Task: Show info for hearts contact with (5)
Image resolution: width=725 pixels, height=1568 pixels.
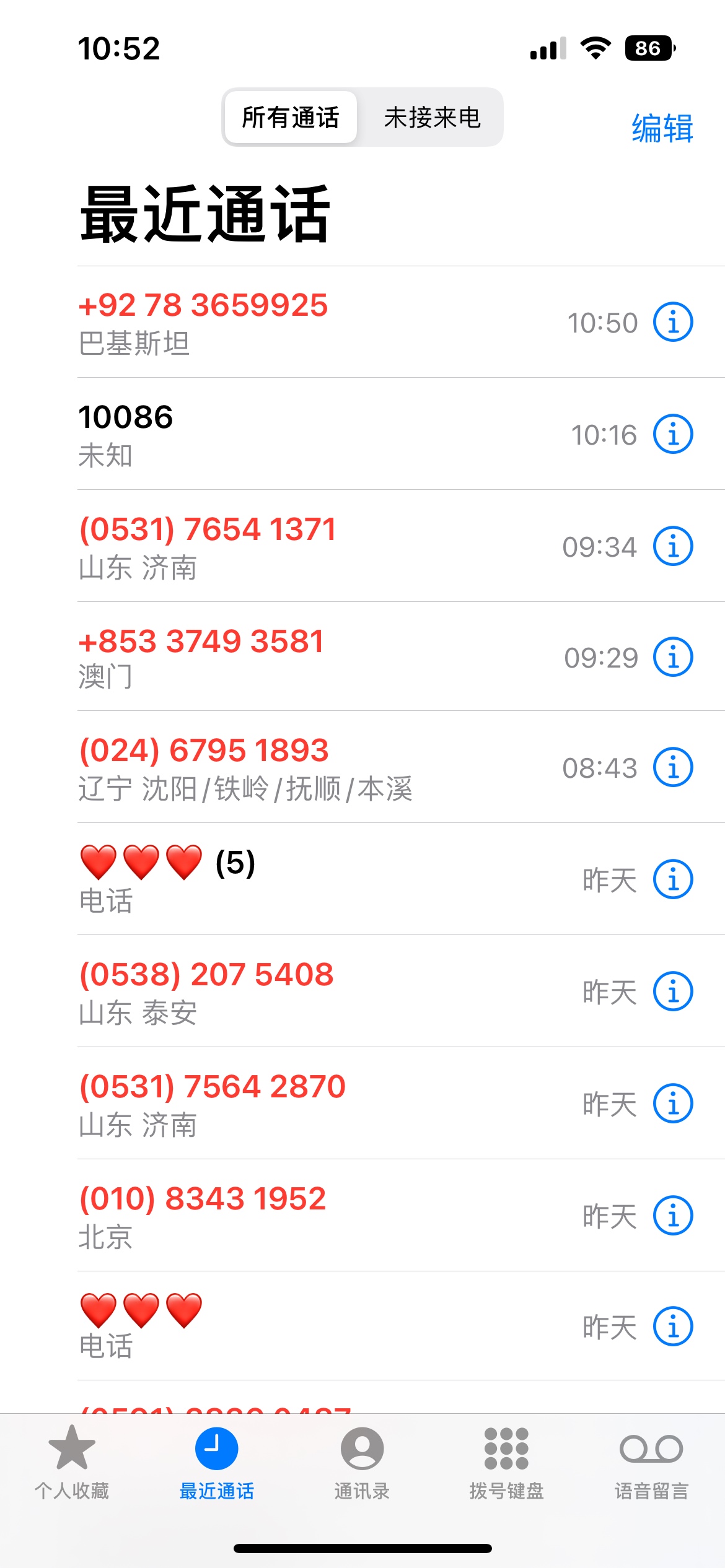Action: coord(673,879)
